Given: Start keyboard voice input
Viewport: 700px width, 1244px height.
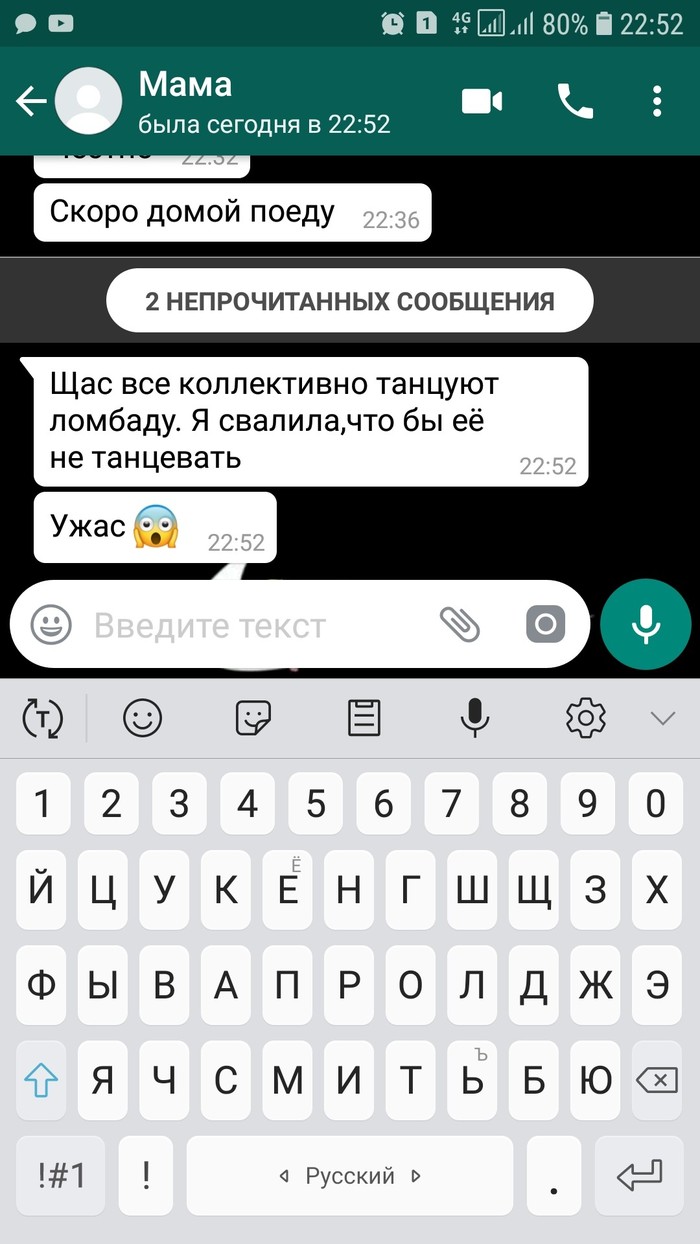Looking at the screenshot, I should 474,718.
